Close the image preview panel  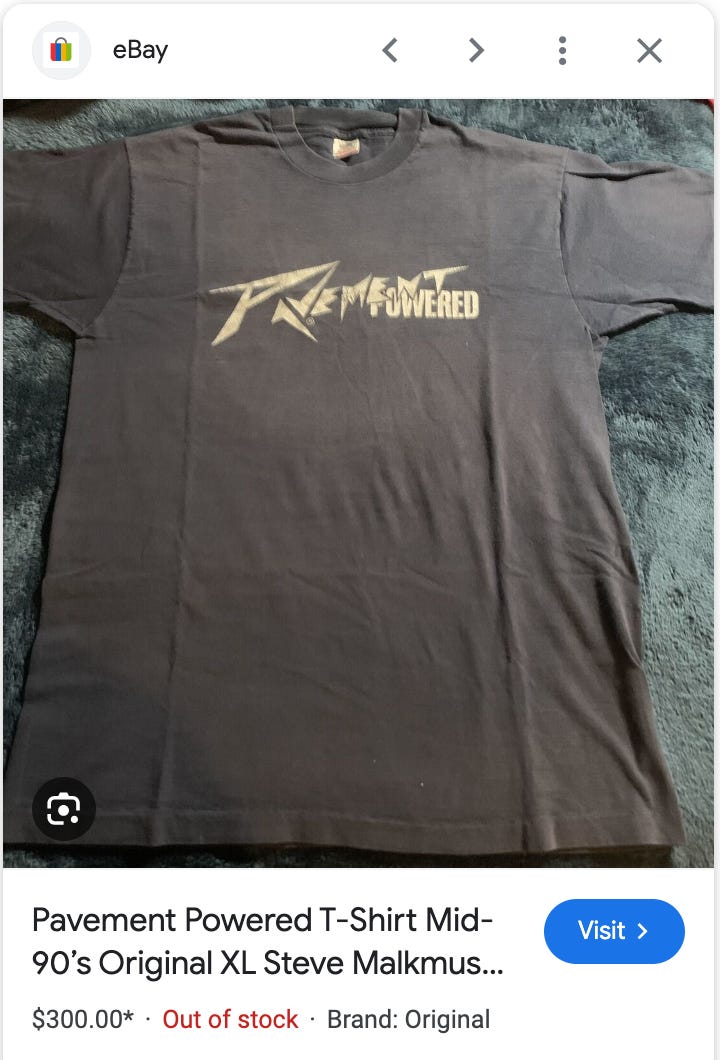coord(649,50)
